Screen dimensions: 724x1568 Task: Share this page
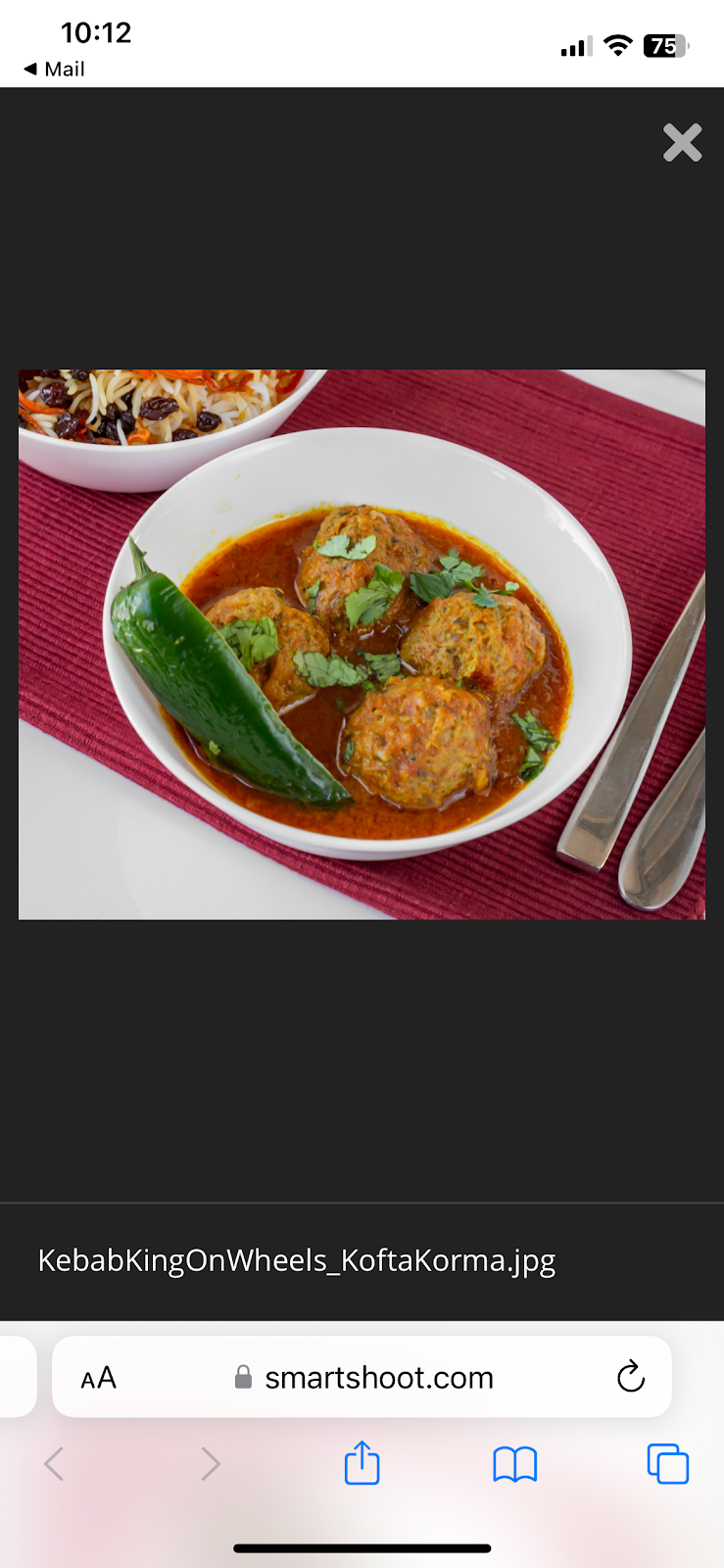click(x=362, y=1463)
